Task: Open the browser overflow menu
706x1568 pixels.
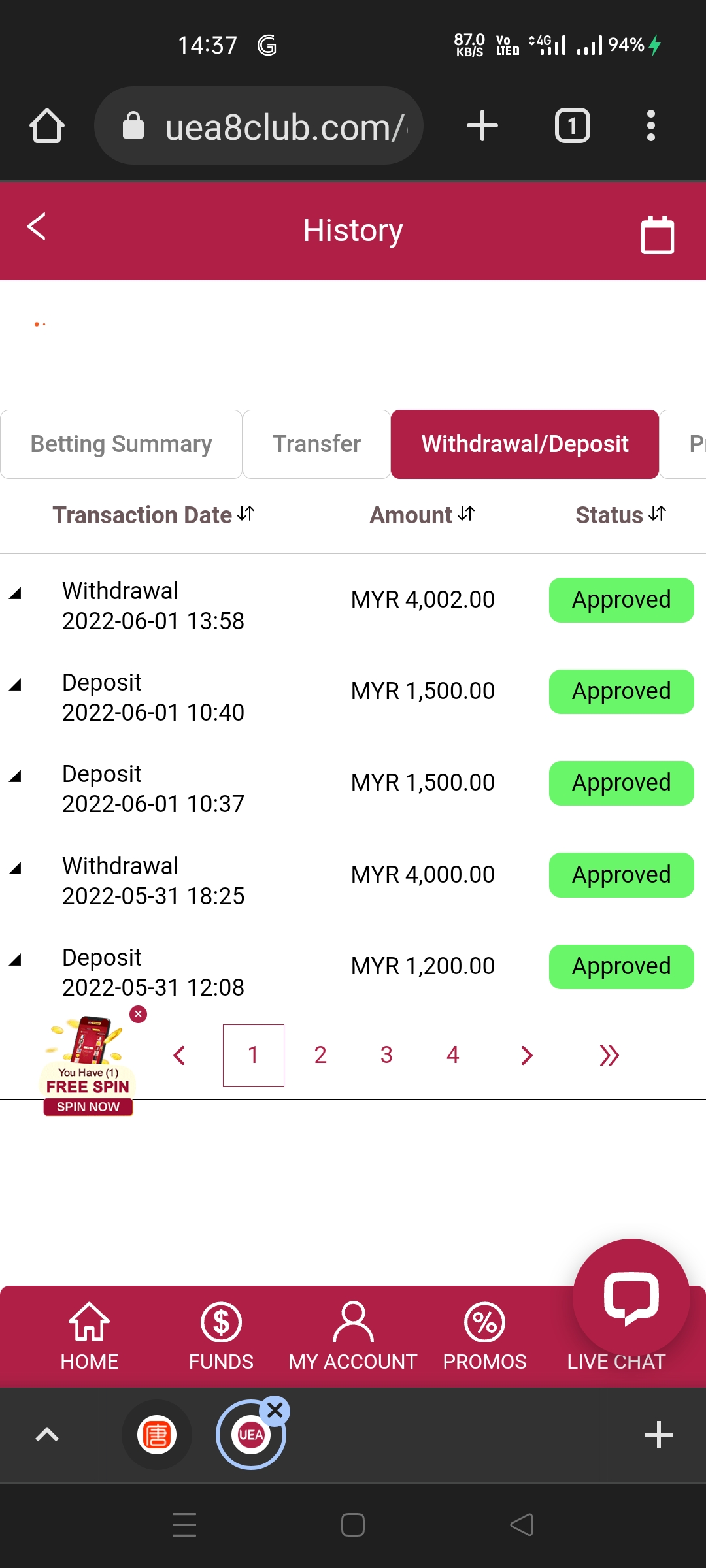Action: (x=650, y=125)
